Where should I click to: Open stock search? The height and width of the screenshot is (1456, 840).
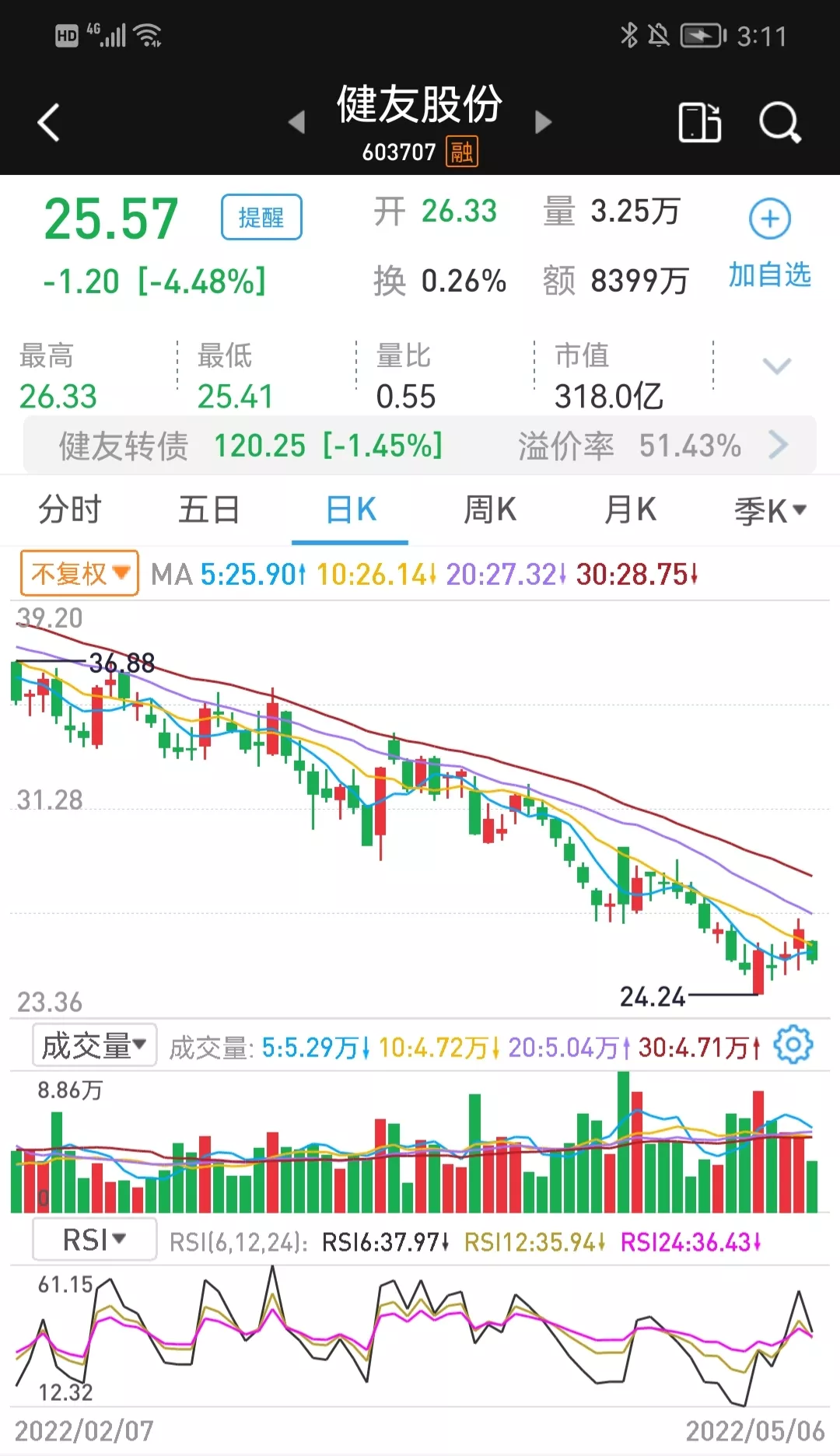tap(779, 122)
